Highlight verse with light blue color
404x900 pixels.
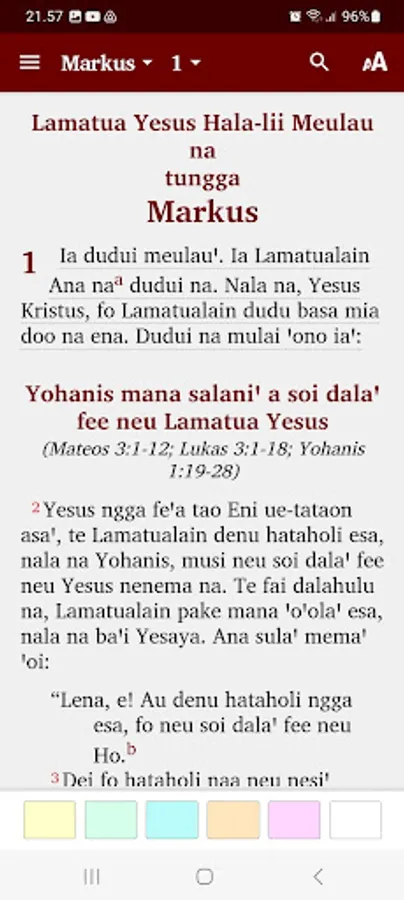pos(172,820)
